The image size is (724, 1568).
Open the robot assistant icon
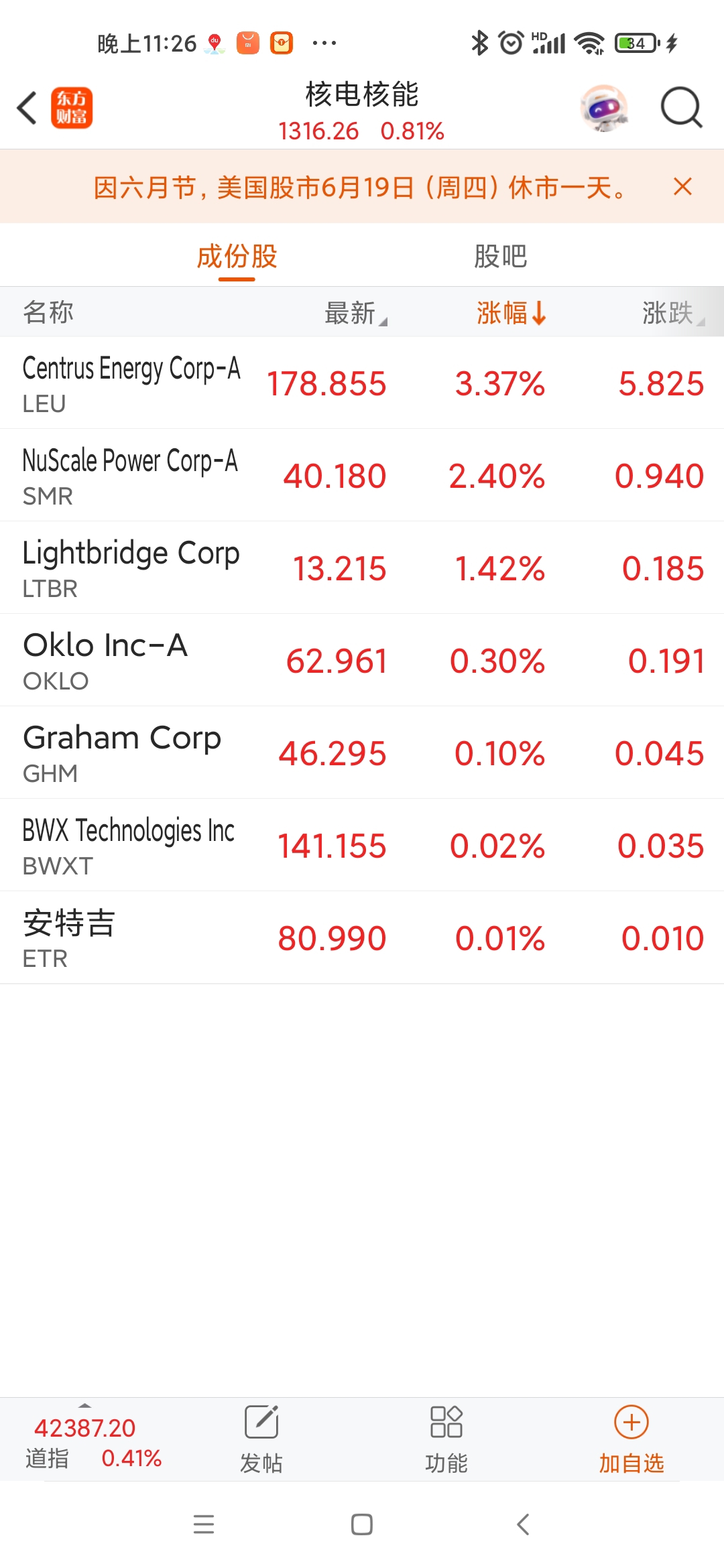[x=605, y=108]
